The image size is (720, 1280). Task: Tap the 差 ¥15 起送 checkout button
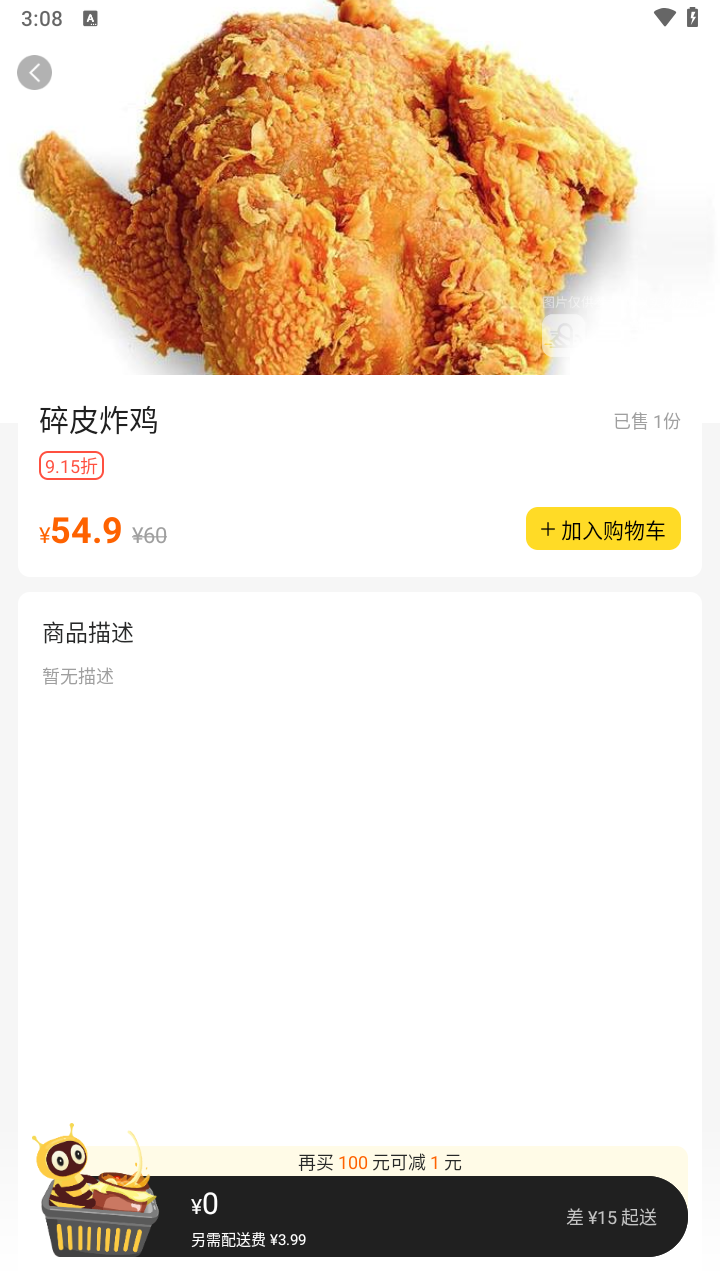[x=611, y=1217]
